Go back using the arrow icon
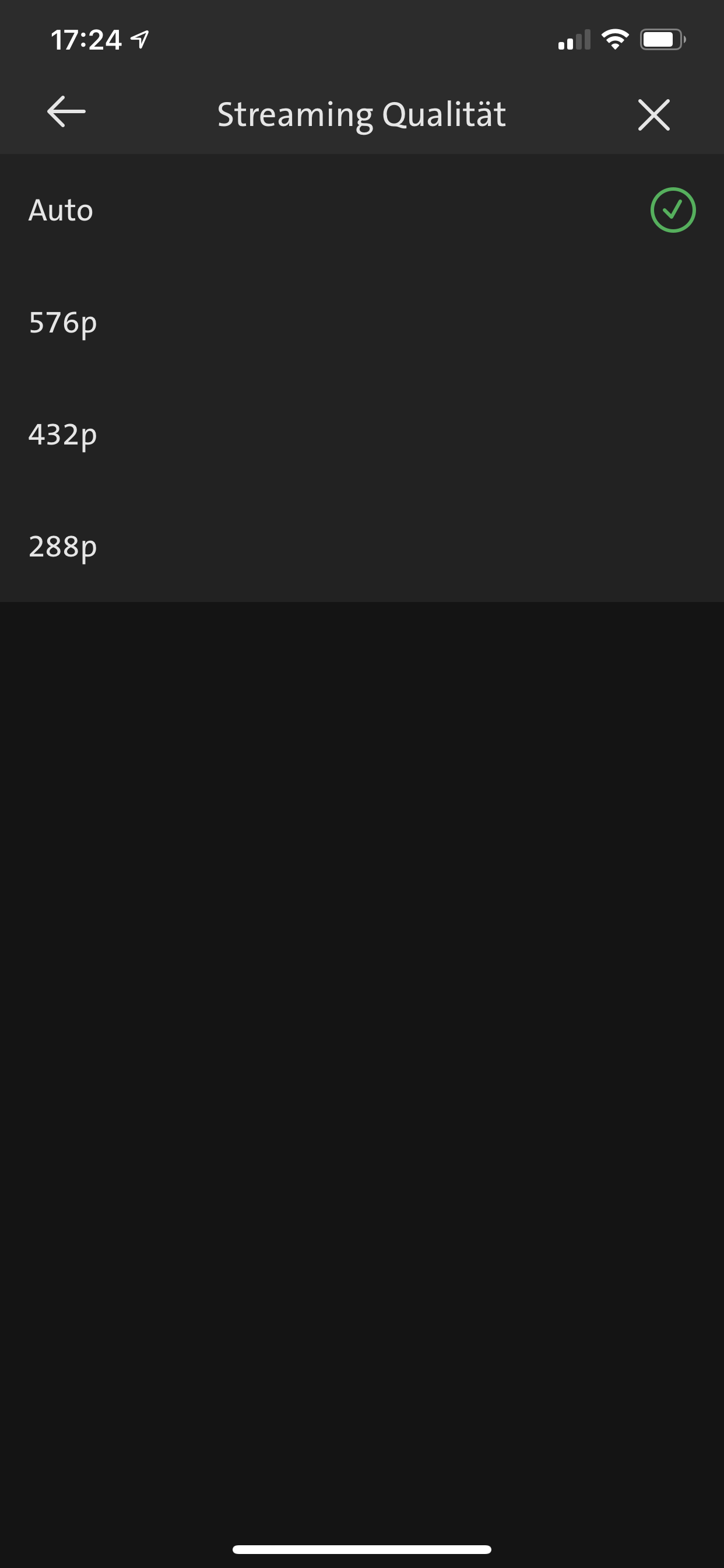This screenshot has width=724, height=1568. (x=66, y=112)
